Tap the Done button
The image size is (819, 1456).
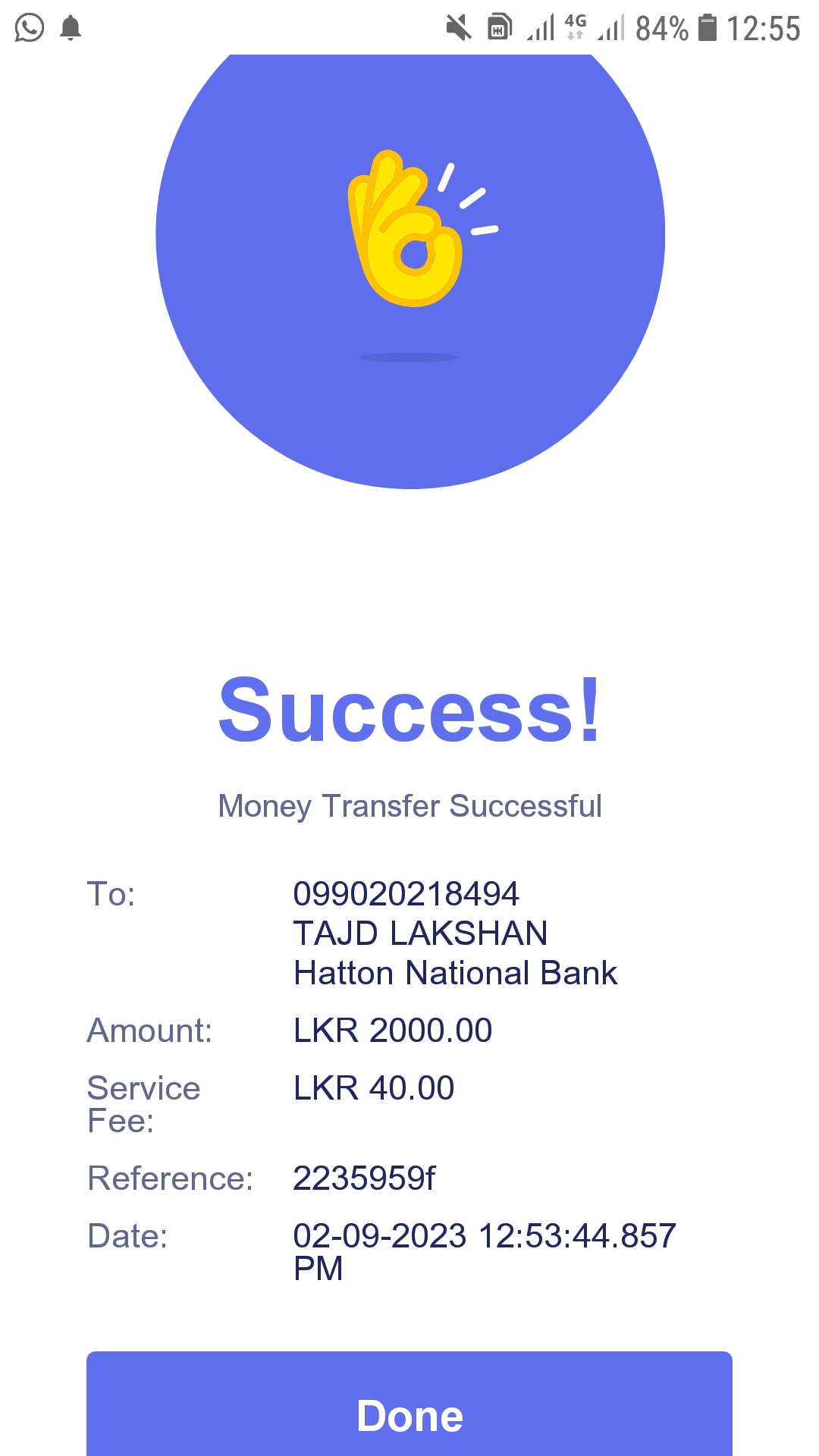click(x=409, y=1412)
